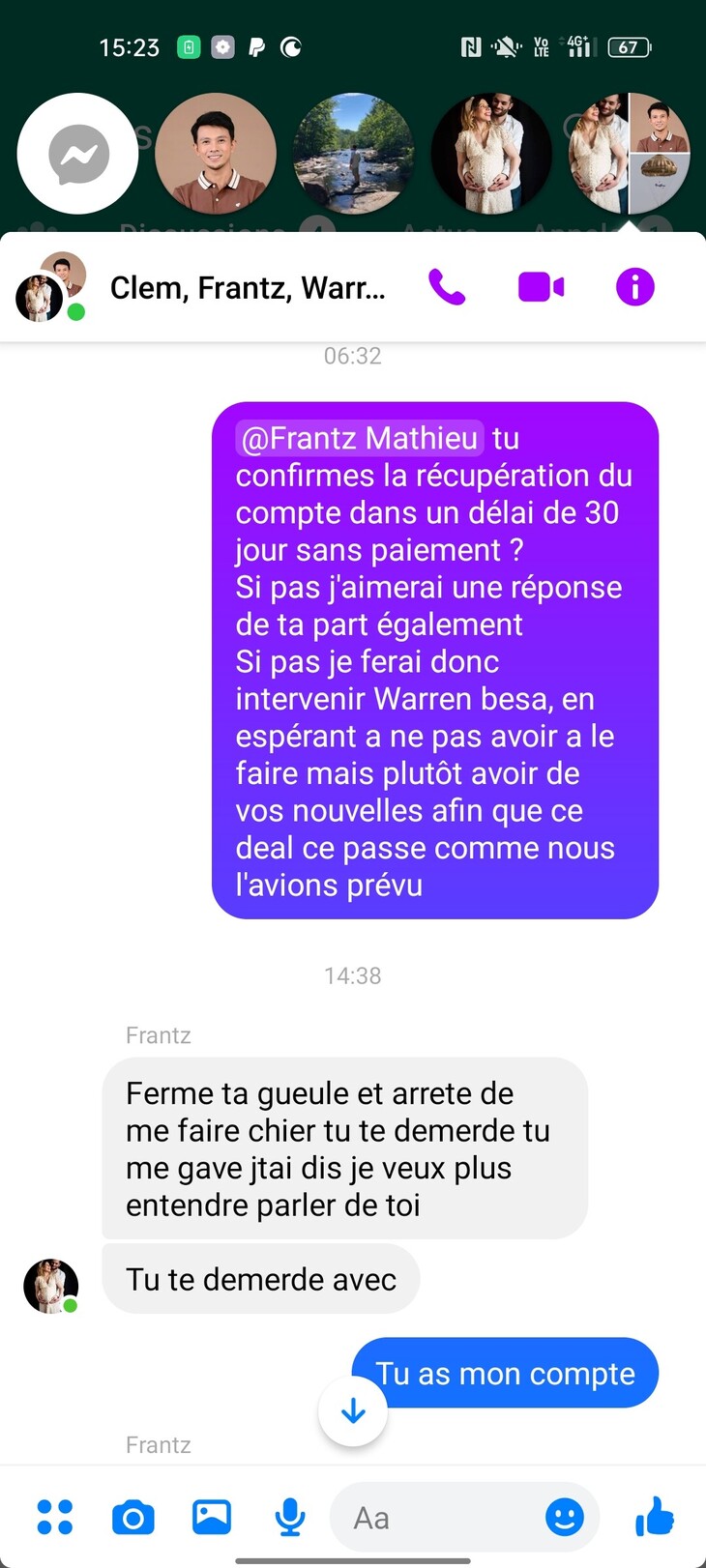Viewport: 706px width, 1568px height.
Task: Record a voice message with the microphone
Action: point(289,1517)
